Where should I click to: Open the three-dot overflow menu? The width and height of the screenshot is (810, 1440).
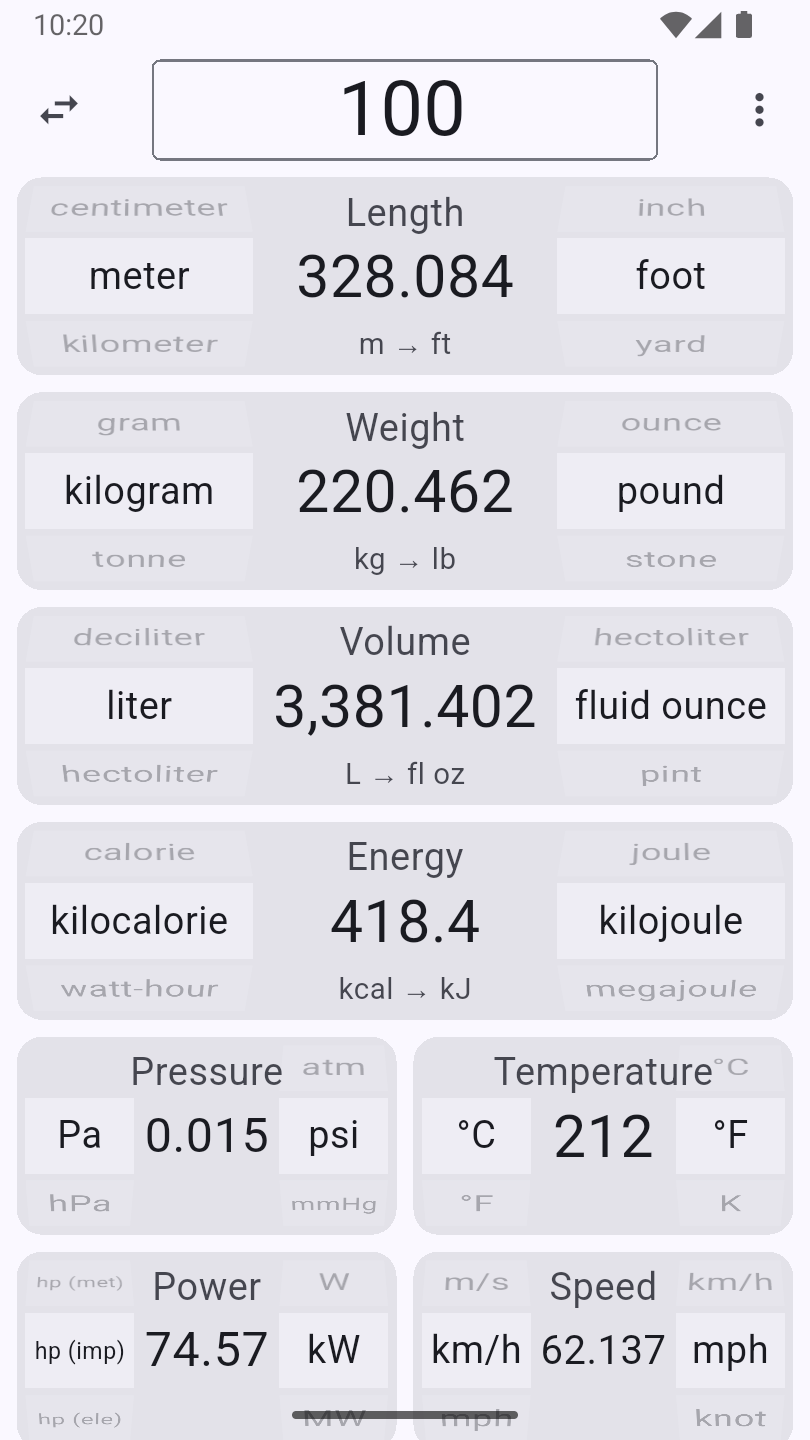click(x=759, y=110)
